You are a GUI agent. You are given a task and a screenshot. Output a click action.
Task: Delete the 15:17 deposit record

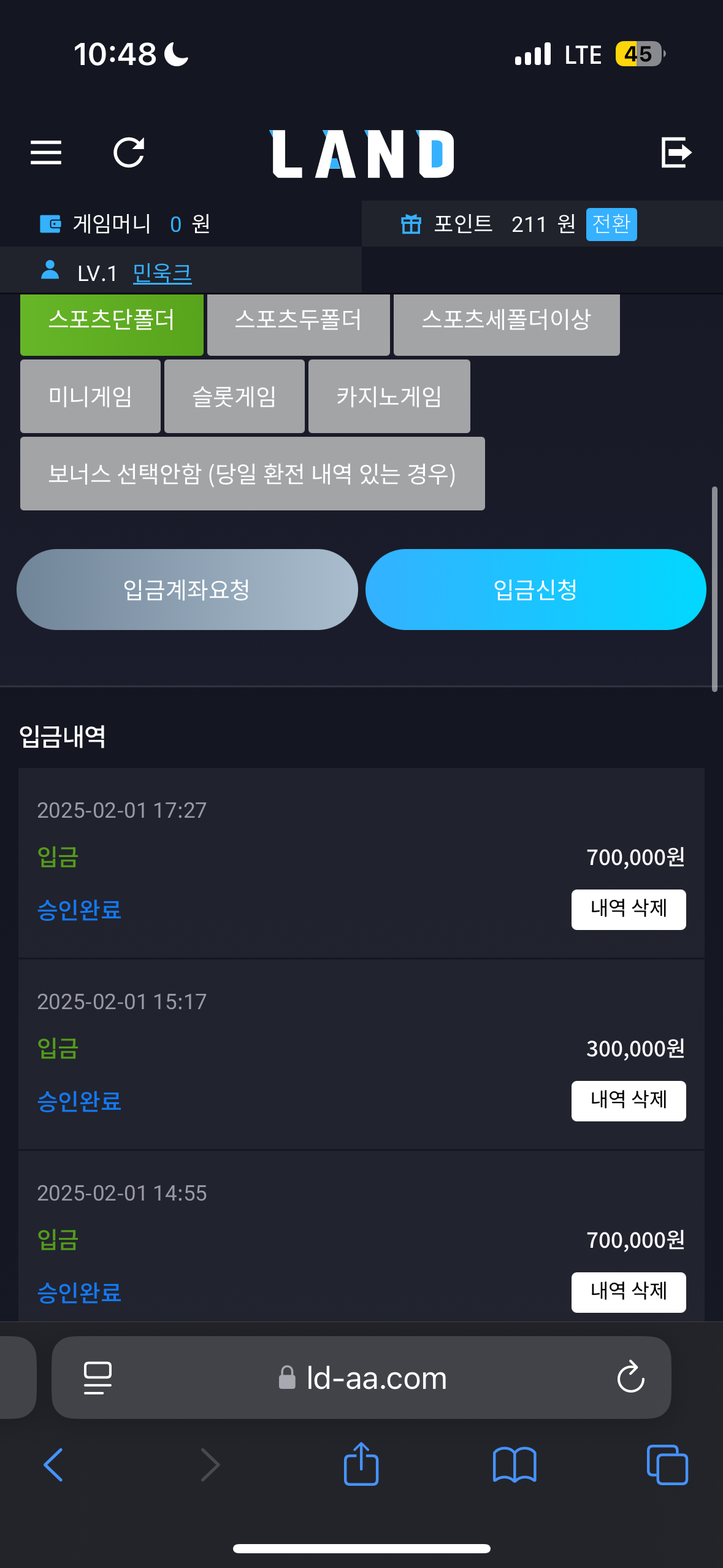(629, 1101)
